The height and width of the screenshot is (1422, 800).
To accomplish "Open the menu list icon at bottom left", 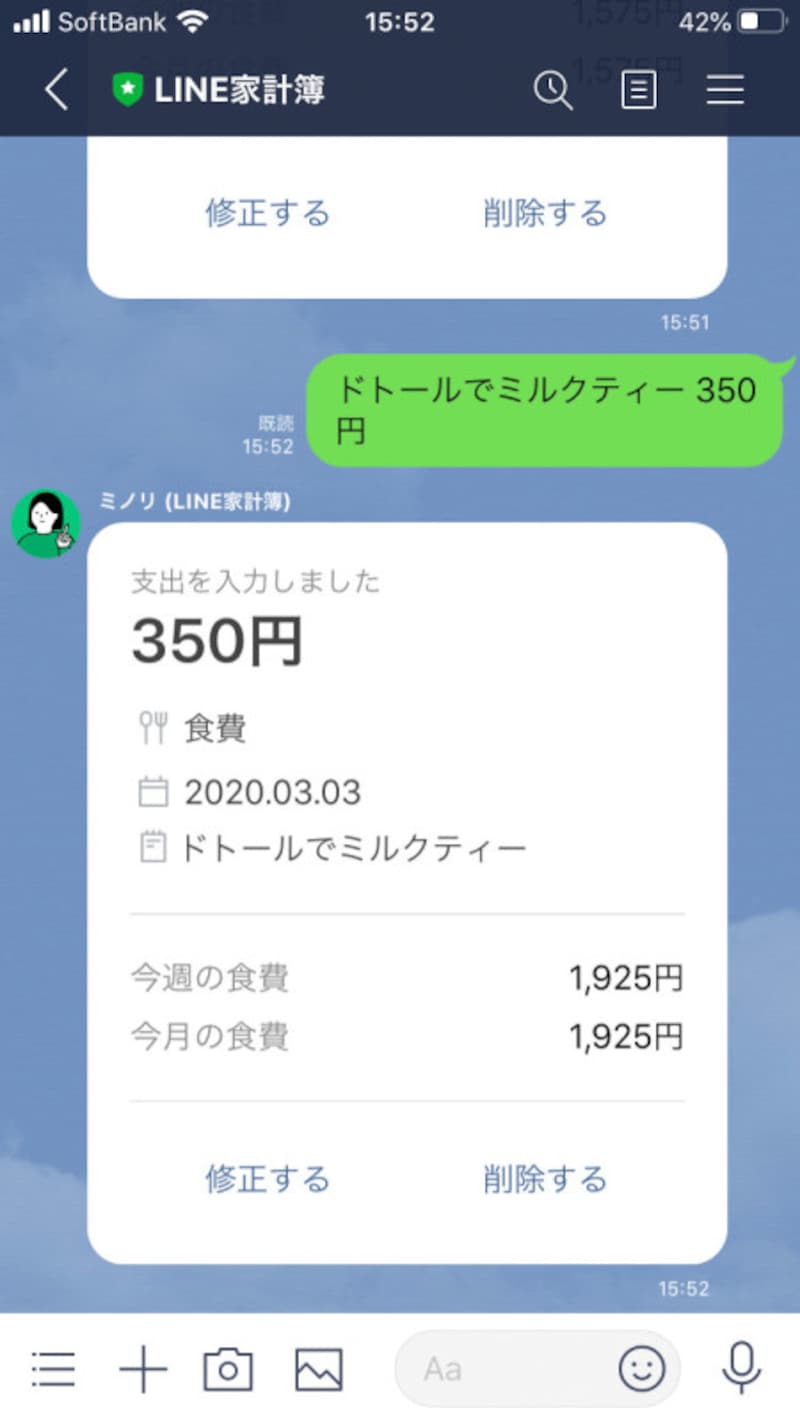I will click(x=54, y=1368).
